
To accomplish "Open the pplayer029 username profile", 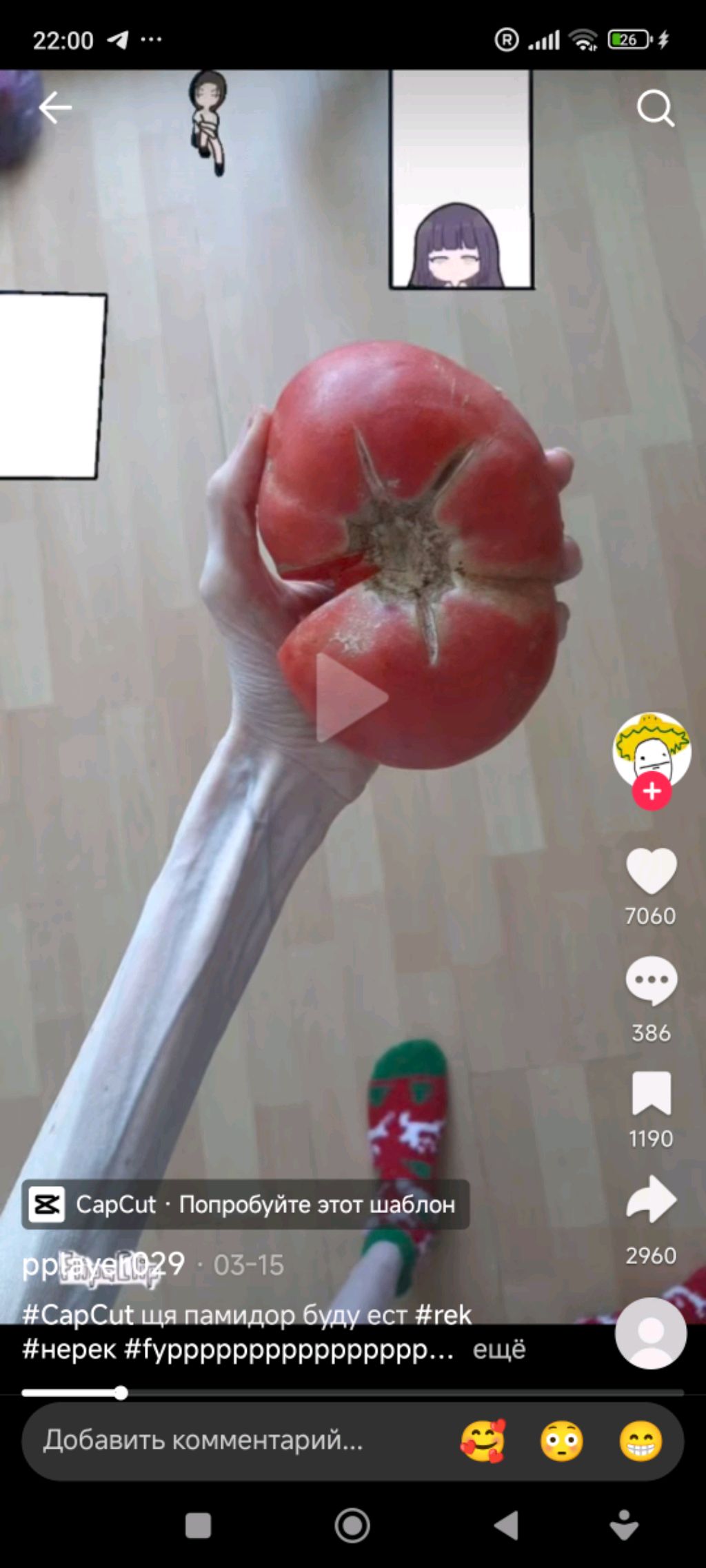I will tap(103, 1264).
